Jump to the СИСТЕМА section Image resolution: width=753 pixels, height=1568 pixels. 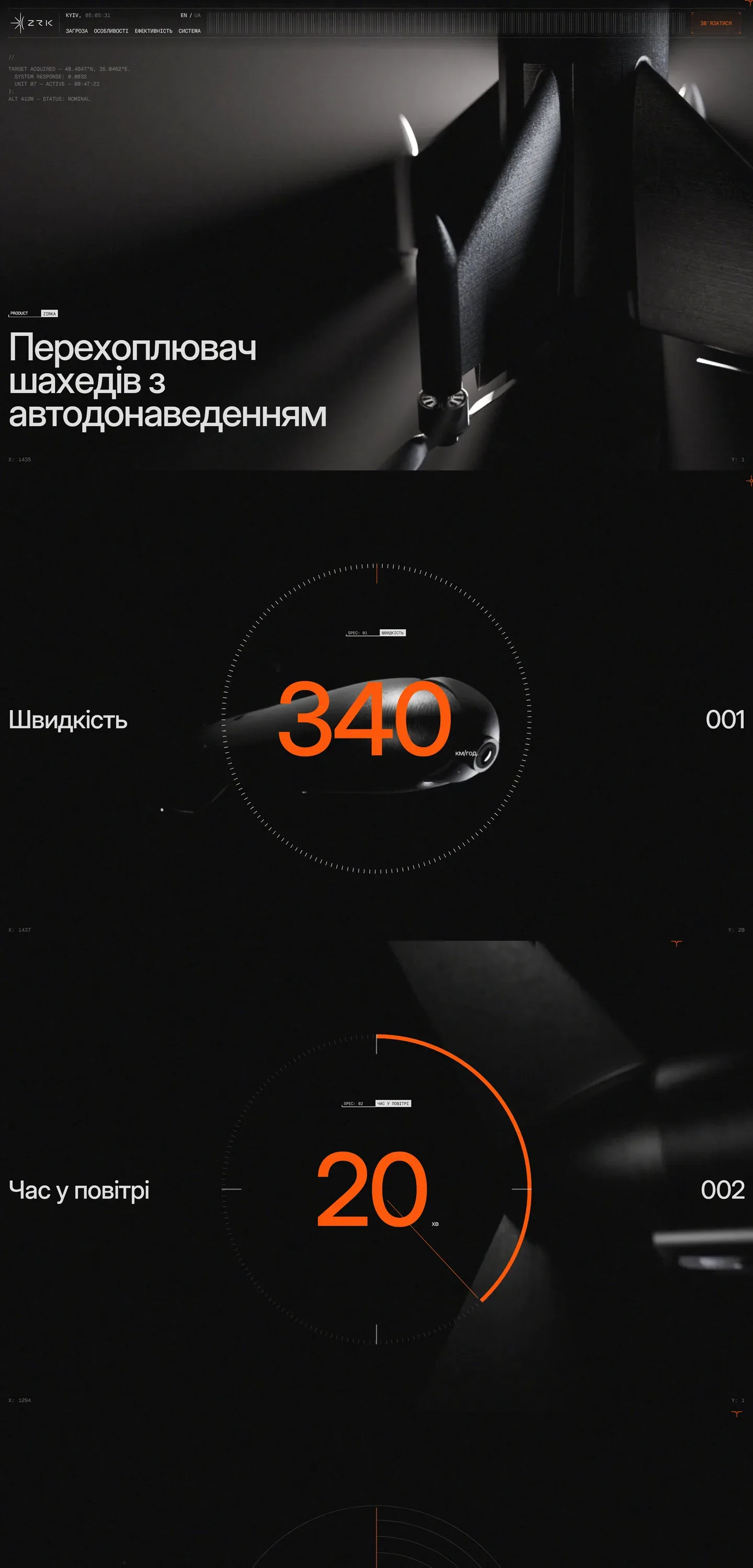point(189,31)
